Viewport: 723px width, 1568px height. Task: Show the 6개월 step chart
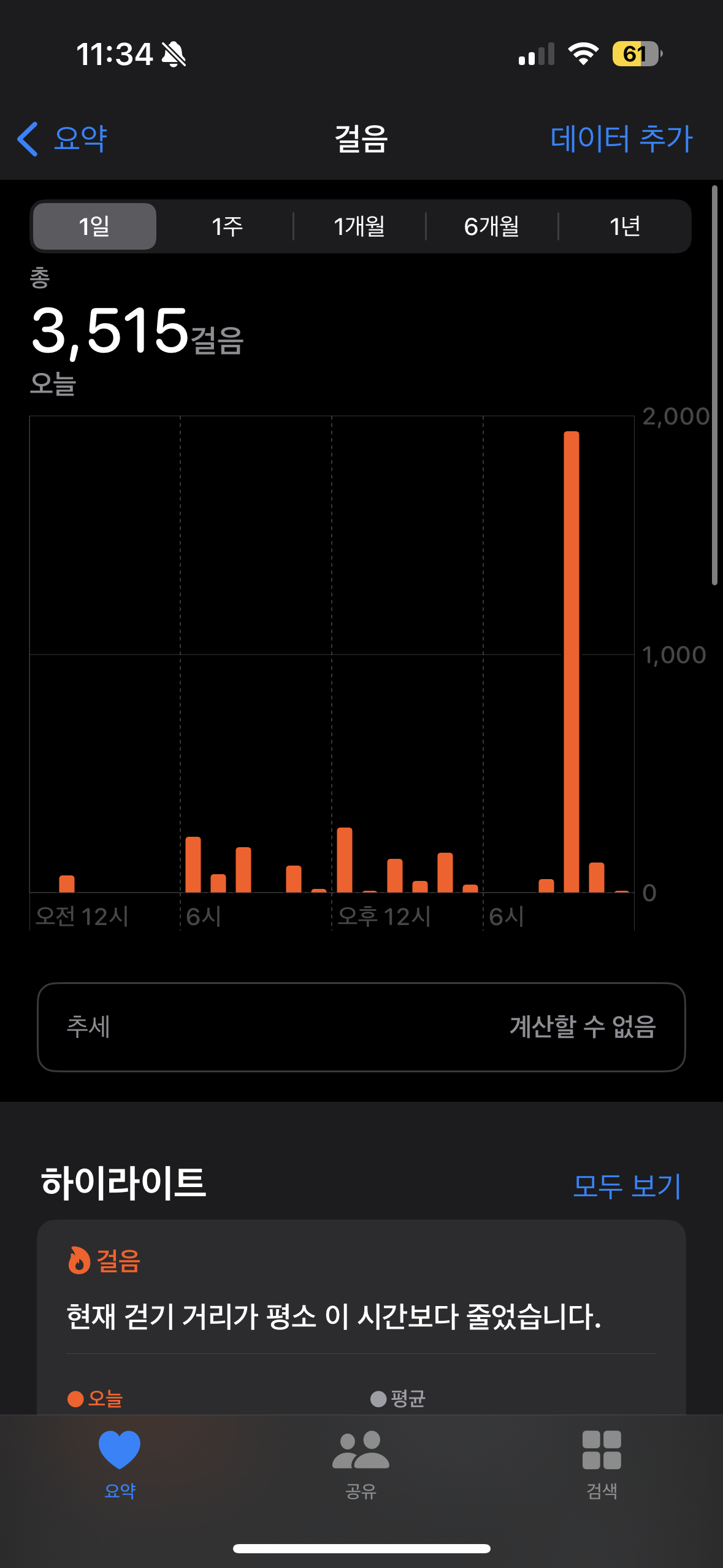[492, 226]
